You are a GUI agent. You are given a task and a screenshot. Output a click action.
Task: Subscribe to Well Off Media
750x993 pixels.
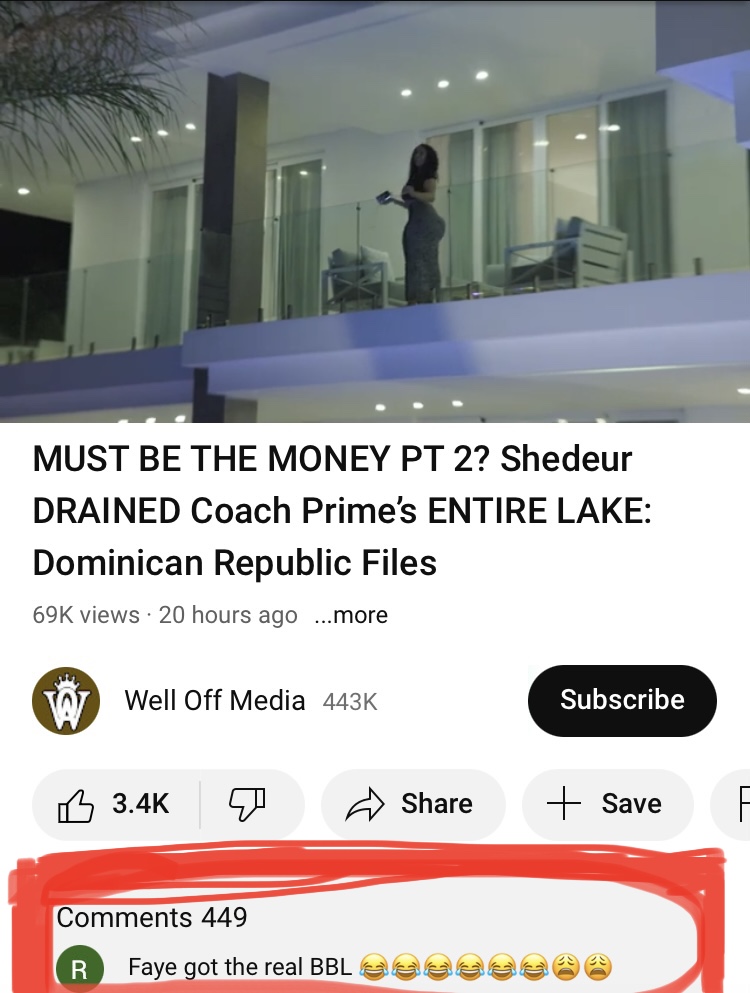click(x=621, y=700)
